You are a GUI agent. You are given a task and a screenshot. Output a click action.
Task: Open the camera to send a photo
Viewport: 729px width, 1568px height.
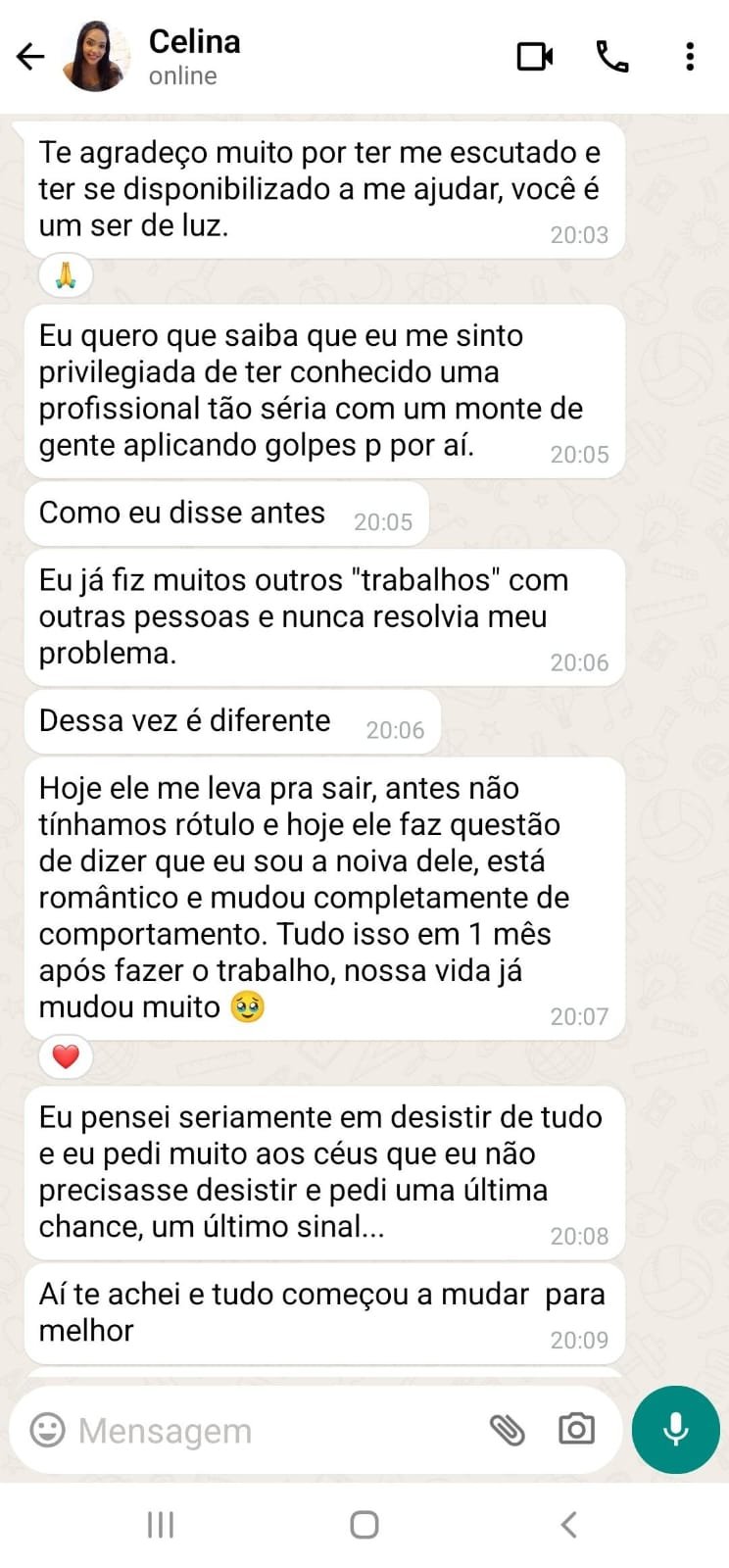pos(576,1430)
